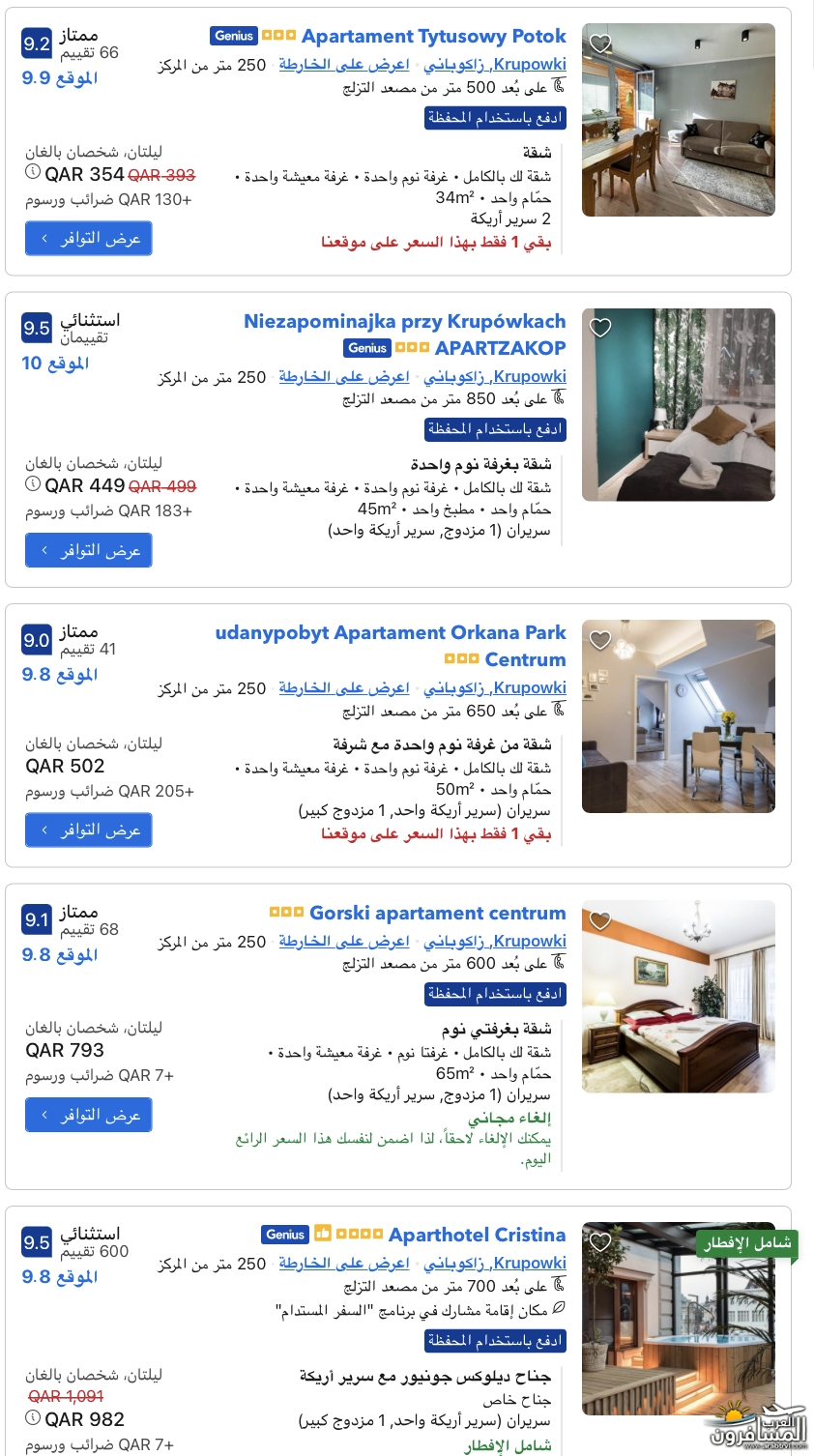
Task: Tap heart icon on Niezapominajka przy Krupówkach photo
Action: pos(600,327)
